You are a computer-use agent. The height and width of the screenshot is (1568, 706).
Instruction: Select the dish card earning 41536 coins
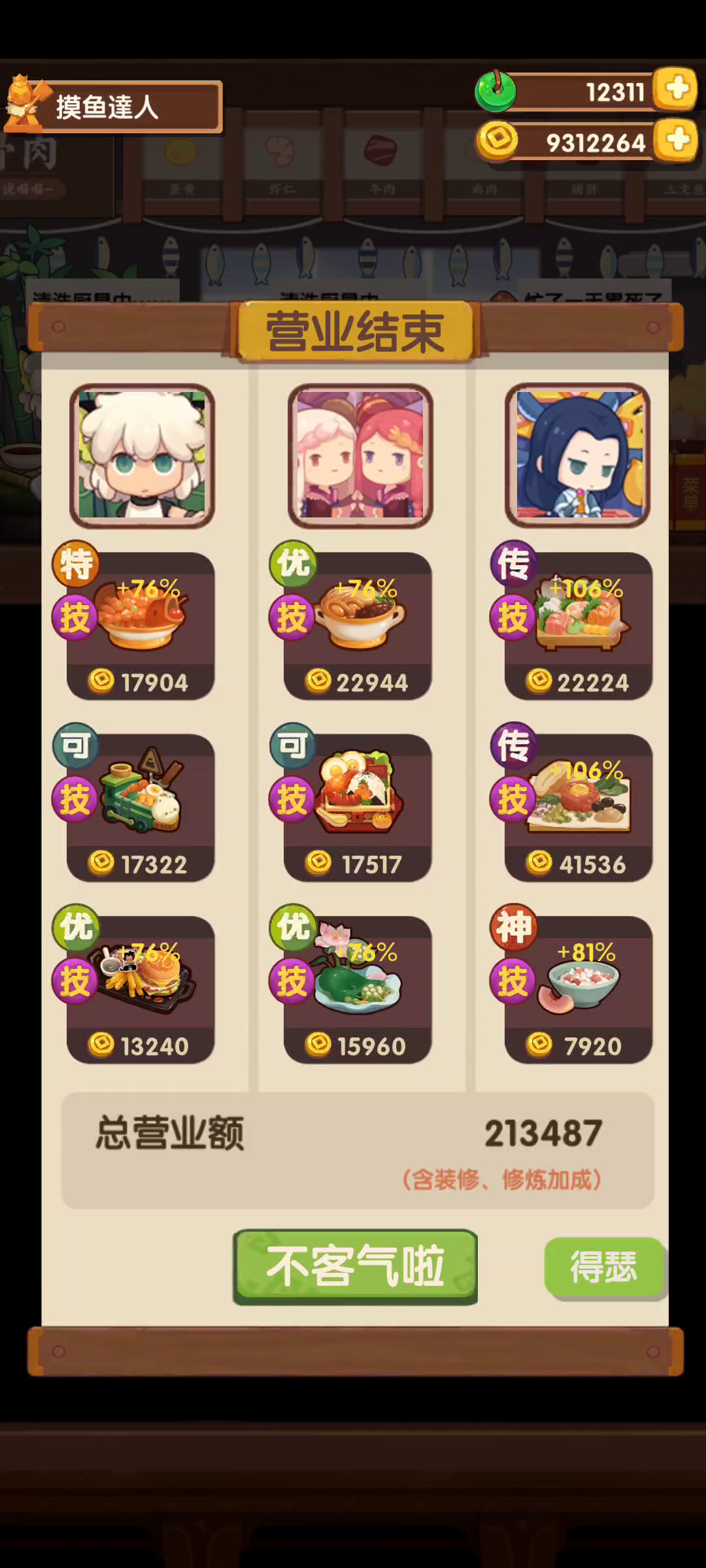coord(578,808)
